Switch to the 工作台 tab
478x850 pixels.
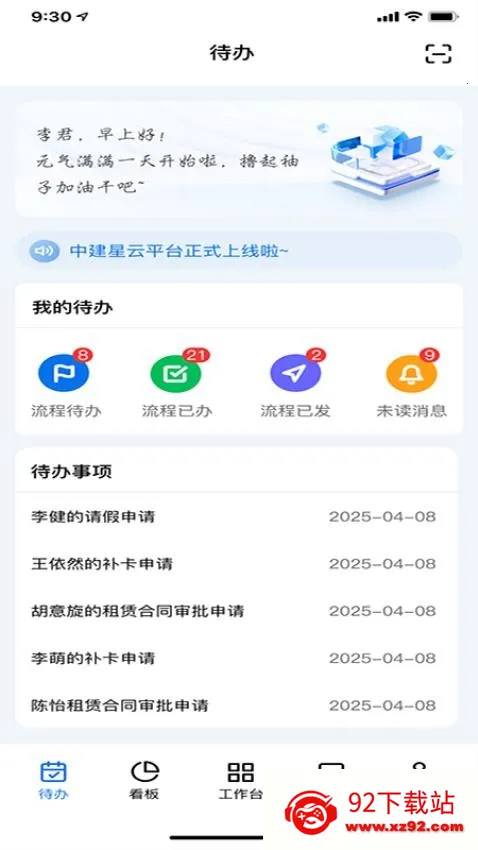click(241, 780)
